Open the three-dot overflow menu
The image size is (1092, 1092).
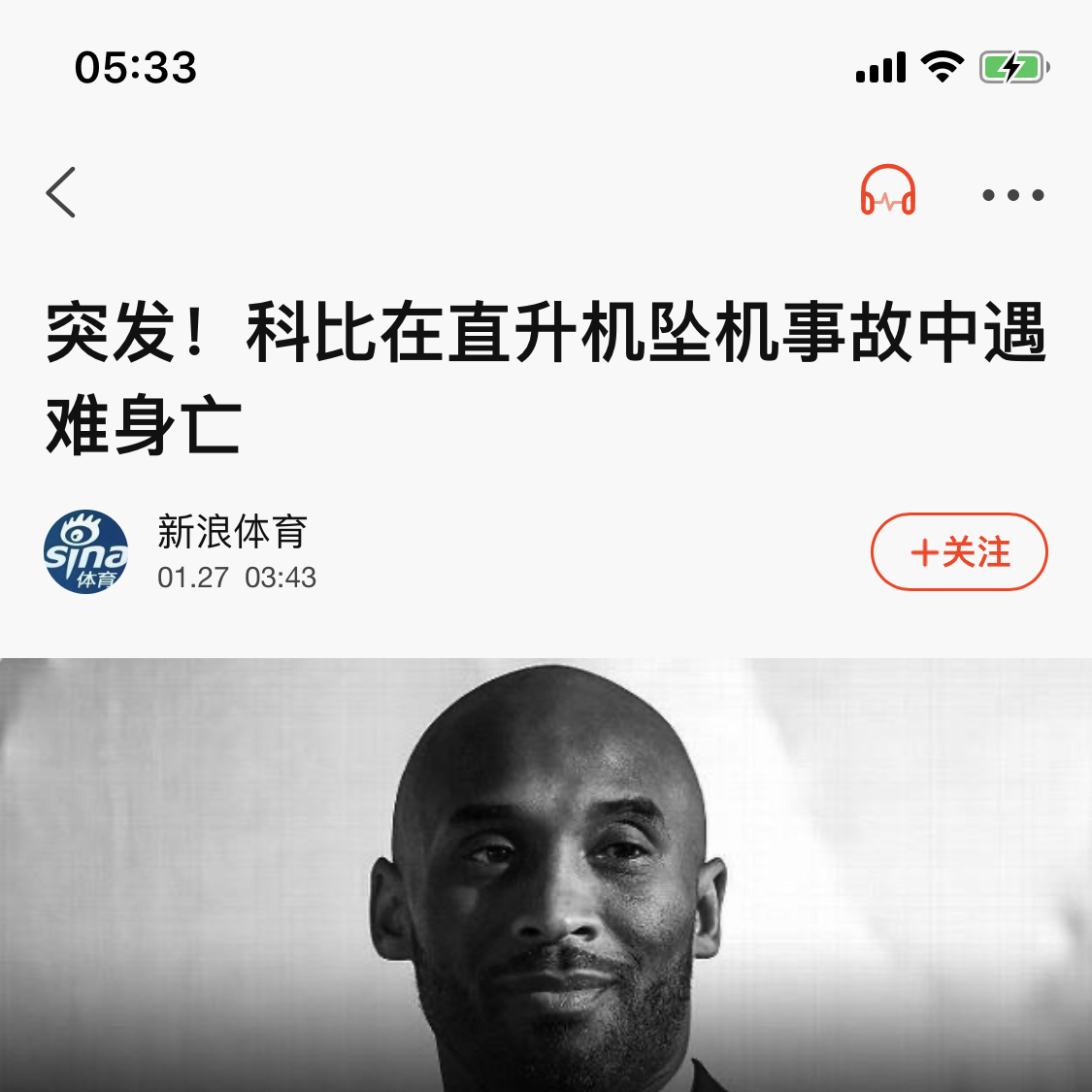(1012, 195)
